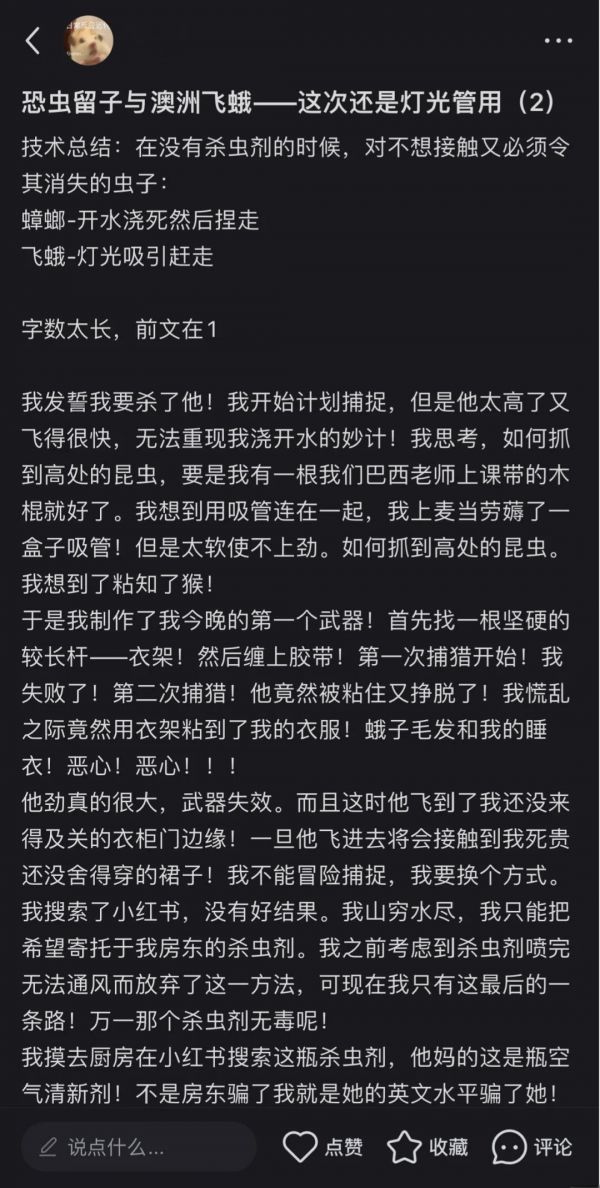The width and height of the screenshot is (600, 1188).
Task: Open the comments via 评论
Action: point(531,1147)
